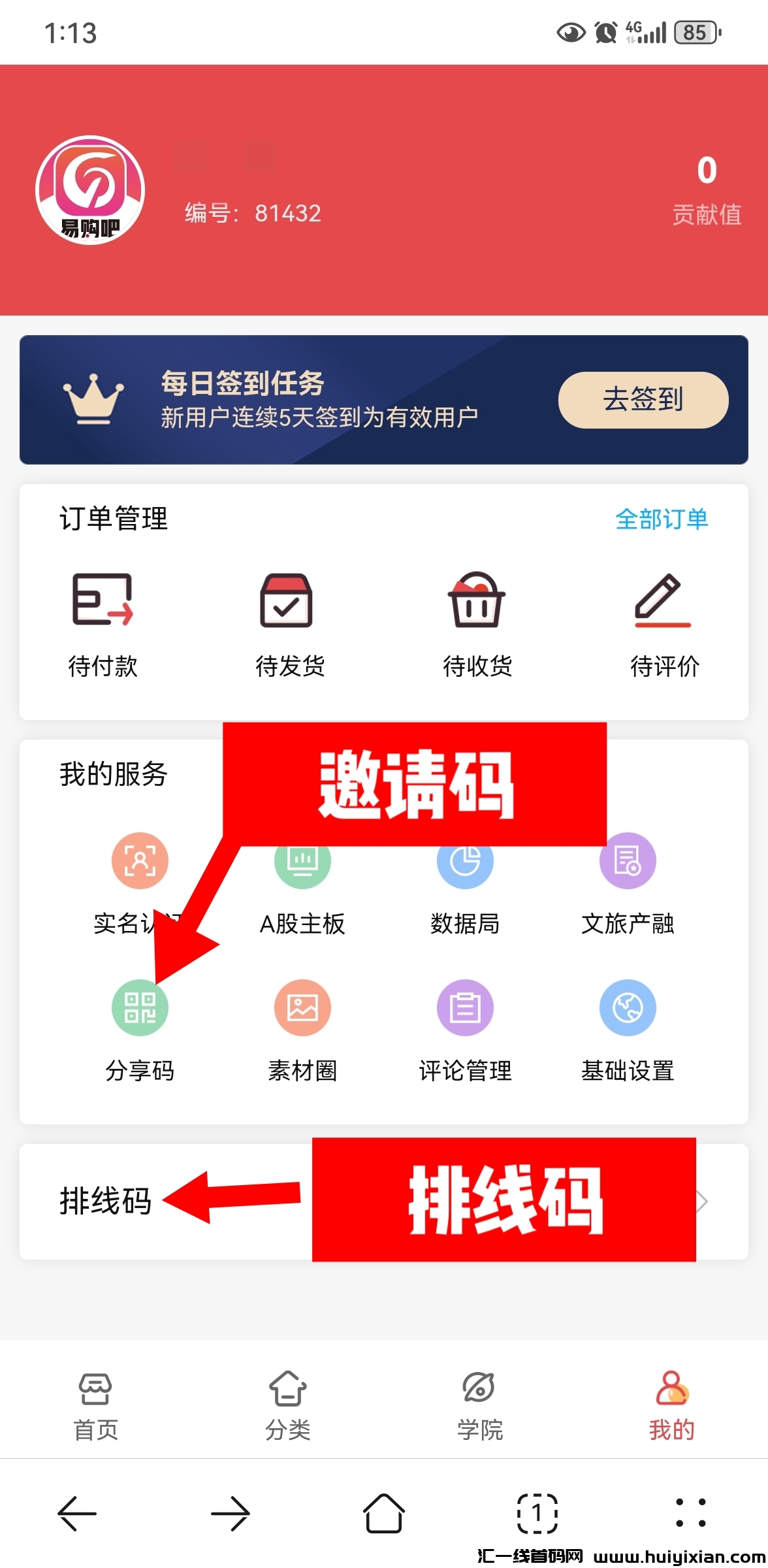Open the browser tabs switcher
Viewport: 768px width, 1568px height.
(537, 1513)
